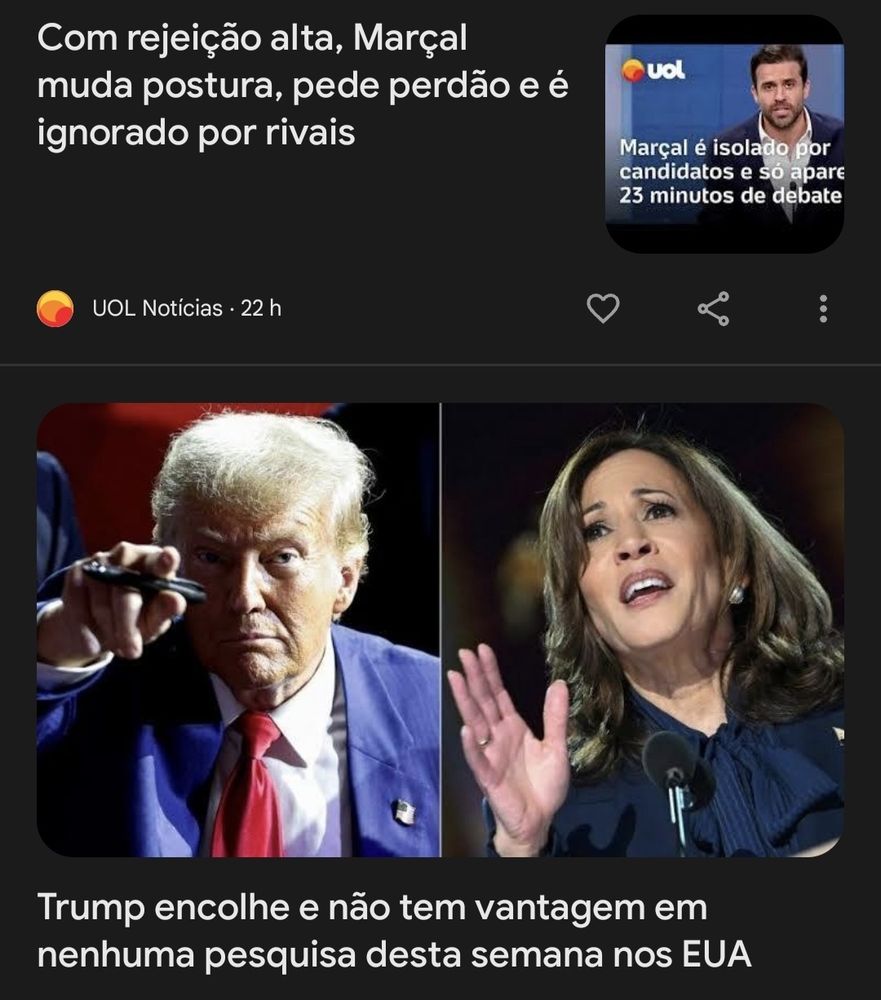Open overflow menu for the Marçal article
The image size is (881, 1000).
click(823, 308)
